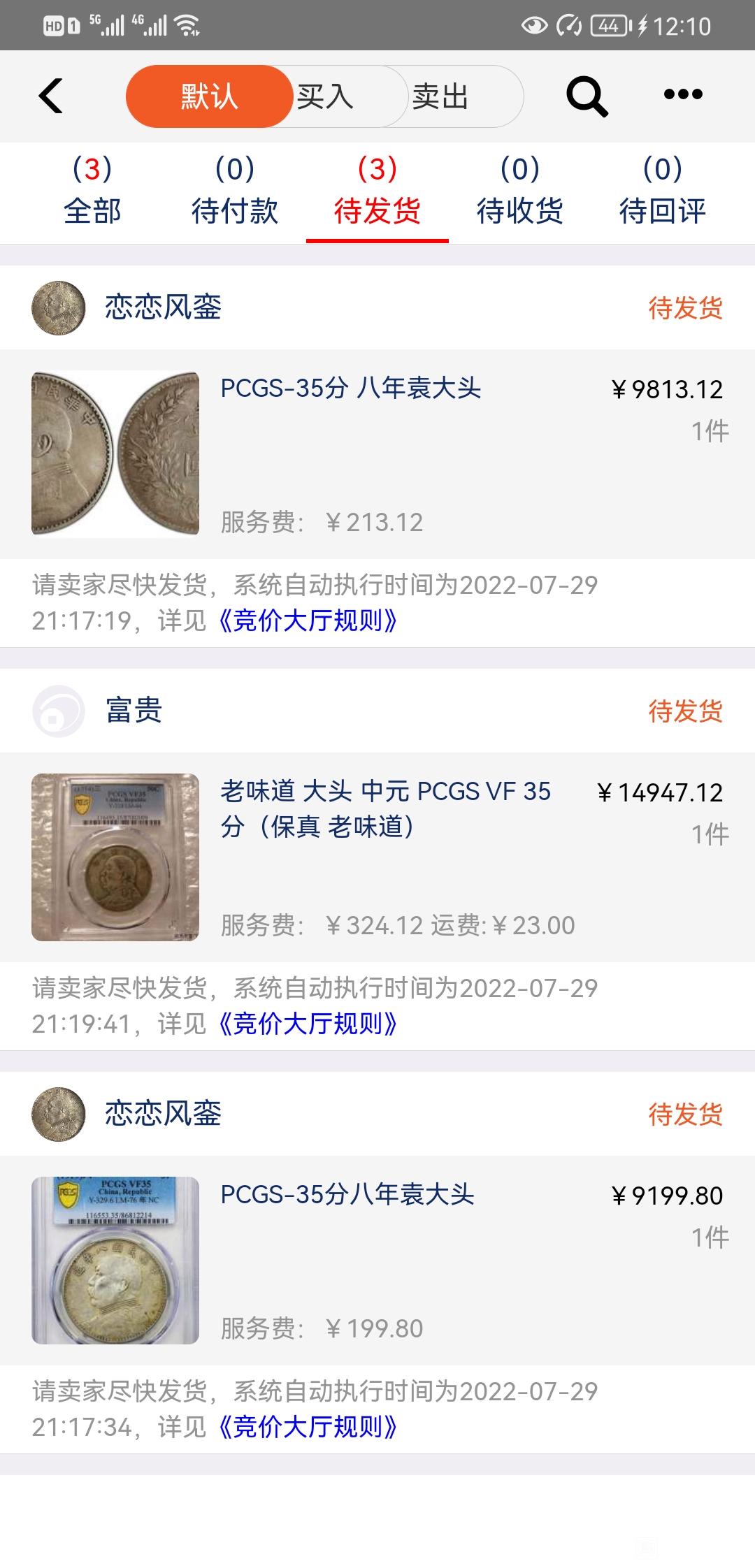The width and height of the screenshot is (755, 1568).
Task: Tap 竞价大厅规则 link under the 21:17:19 notice
Action: [308, 620]
